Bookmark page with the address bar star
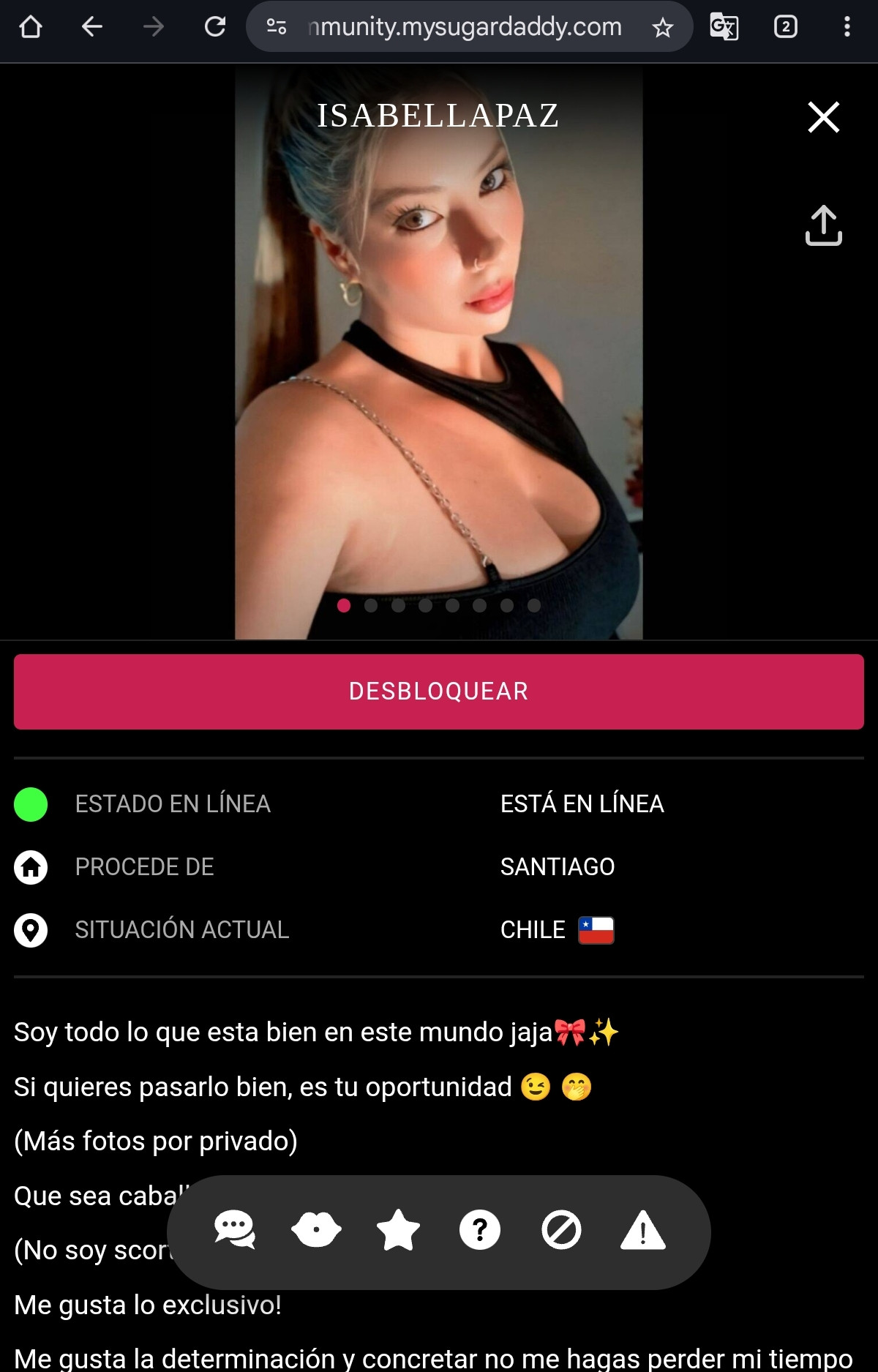The width and height of the screenshot is (878, 1372). pos(663,28)
